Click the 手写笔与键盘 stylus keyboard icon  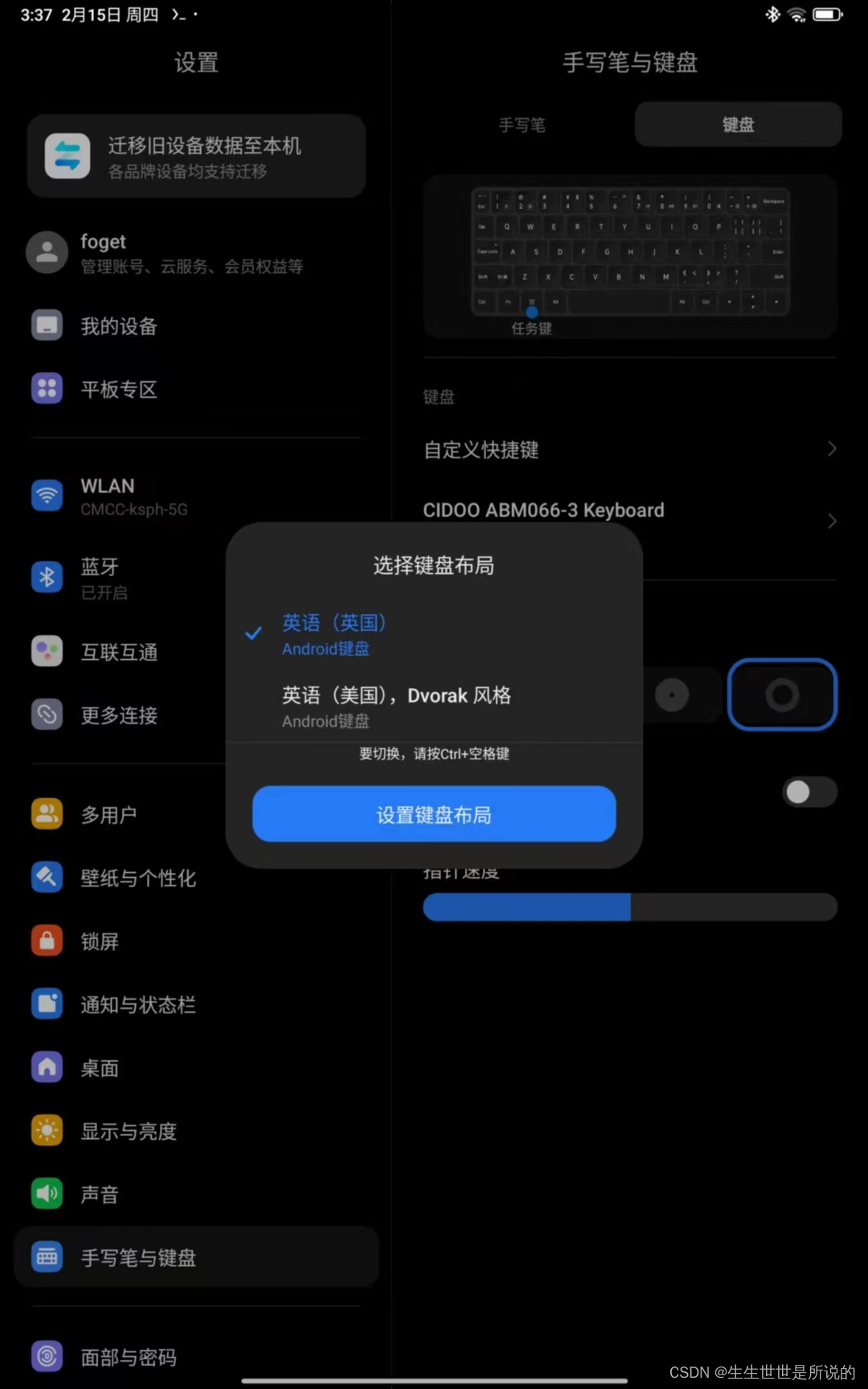[47, 1256]
